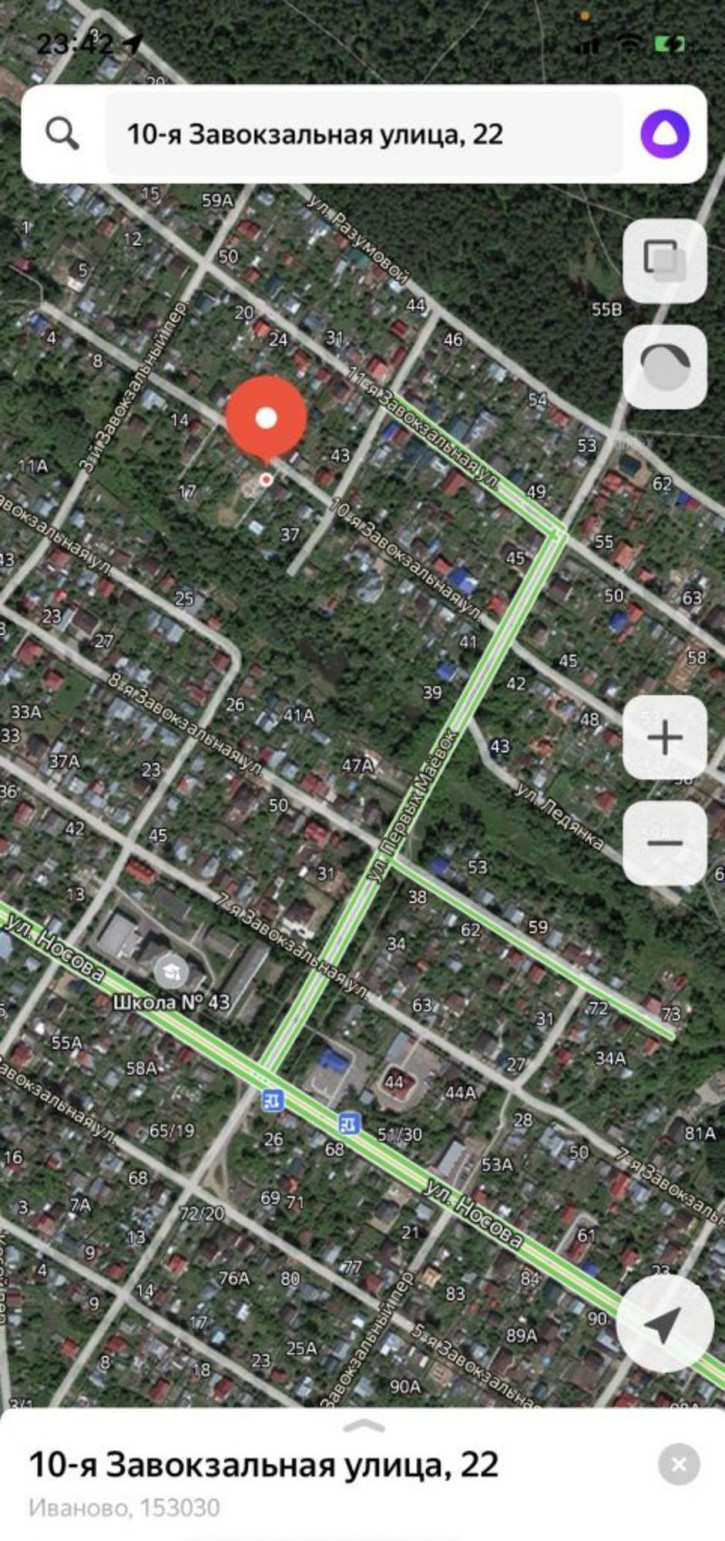
Task: Close the address card
Action: click(679, 1465)
